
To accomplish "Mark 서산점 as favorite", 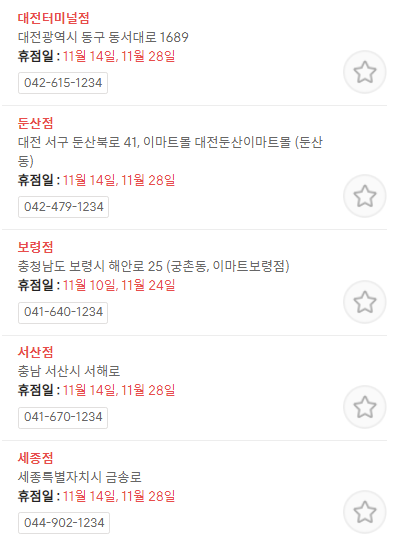I will coord(365,407).
